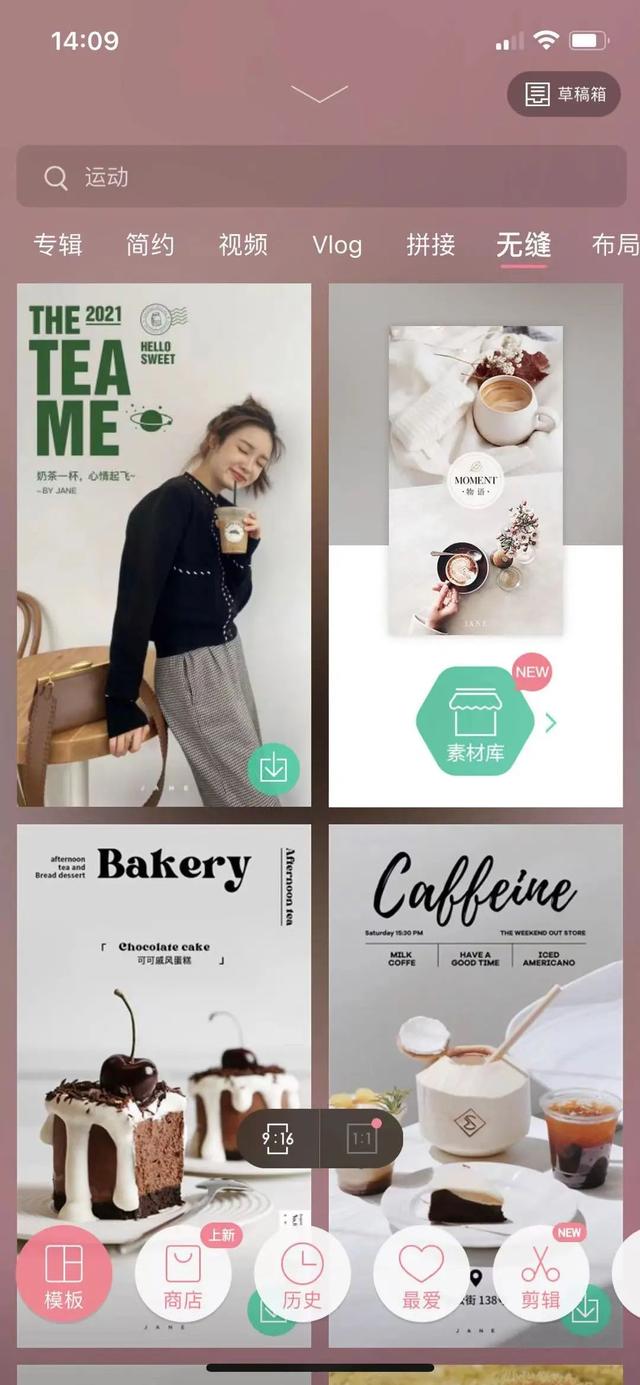Switch to the 专辑 tab

[x=58, y=245]
